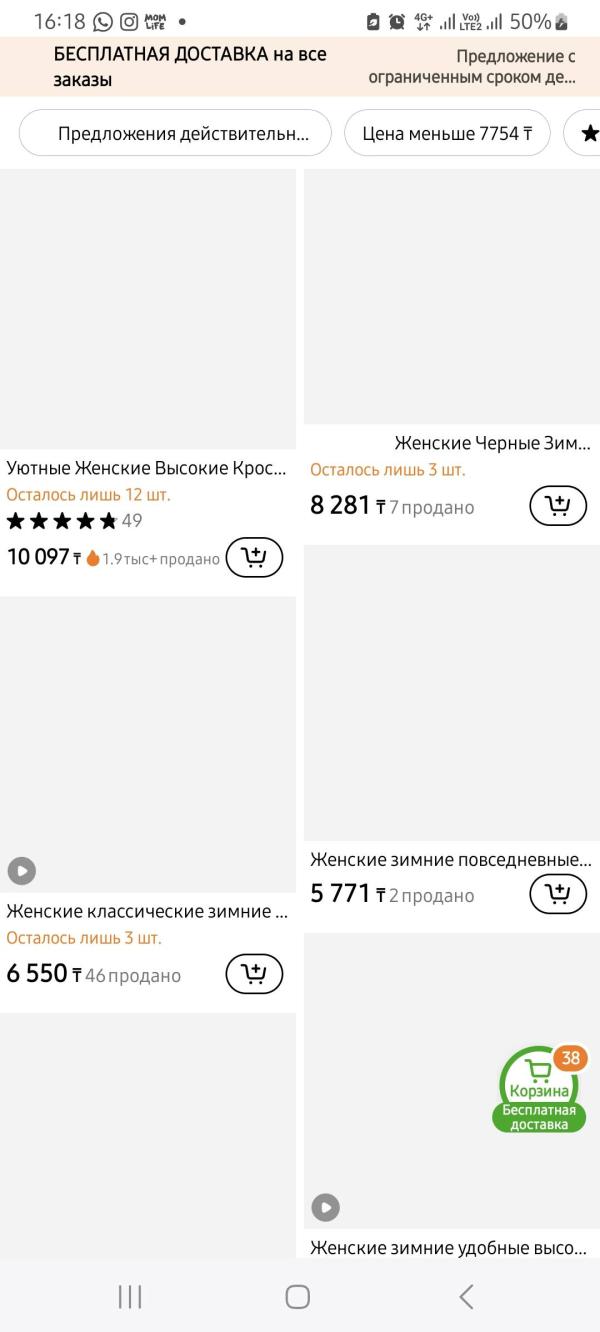This screenshot has height=1332, width=600.
Task: Open the "Женские зимние удобные высо..." product
Action: (x=448, y=1247)
